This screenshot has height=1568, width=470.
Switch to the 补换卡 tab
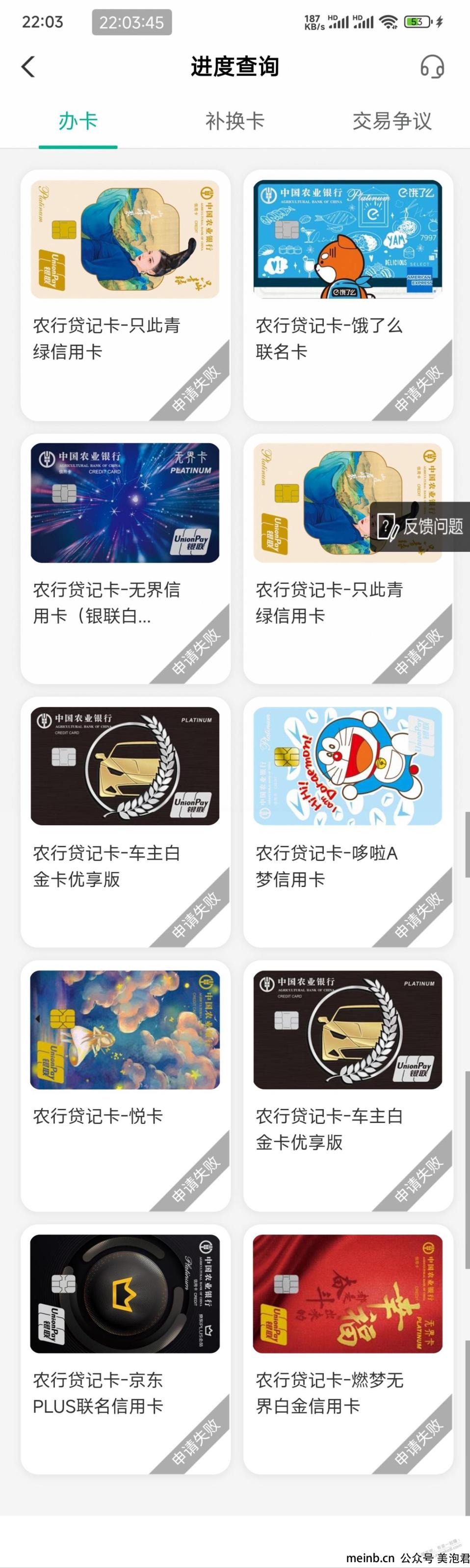[235, 121]
